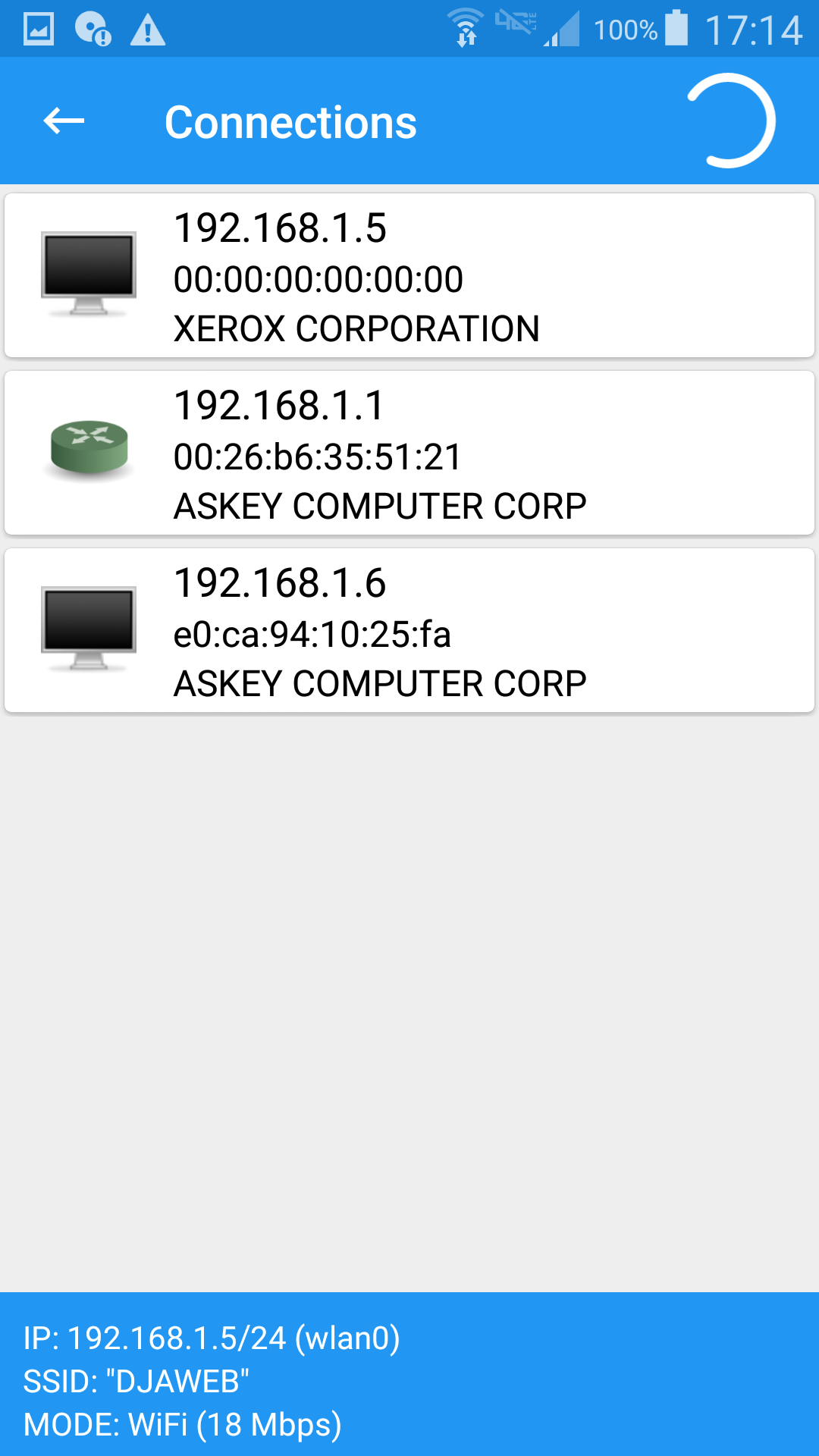Tap MAC address e0:ca:94:10:25:fa
Viewport: 819px width, 1456px height.
click(x=312, y=635)
